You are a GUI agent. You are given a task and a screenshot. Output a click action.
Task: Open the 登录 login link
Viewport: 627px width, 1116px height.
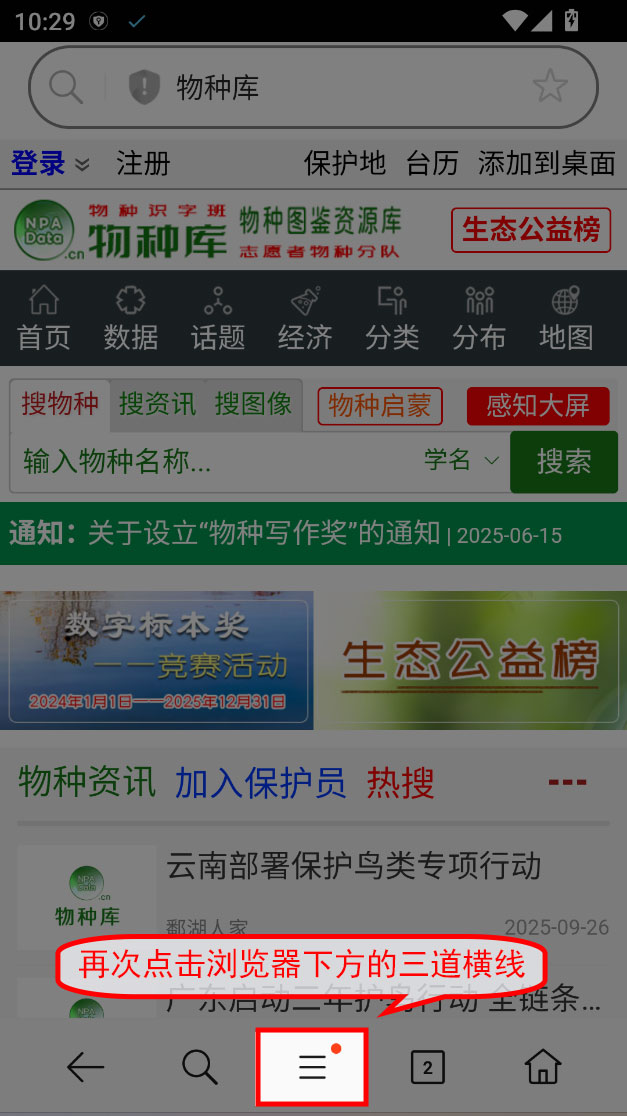click(x=38, y=163)
